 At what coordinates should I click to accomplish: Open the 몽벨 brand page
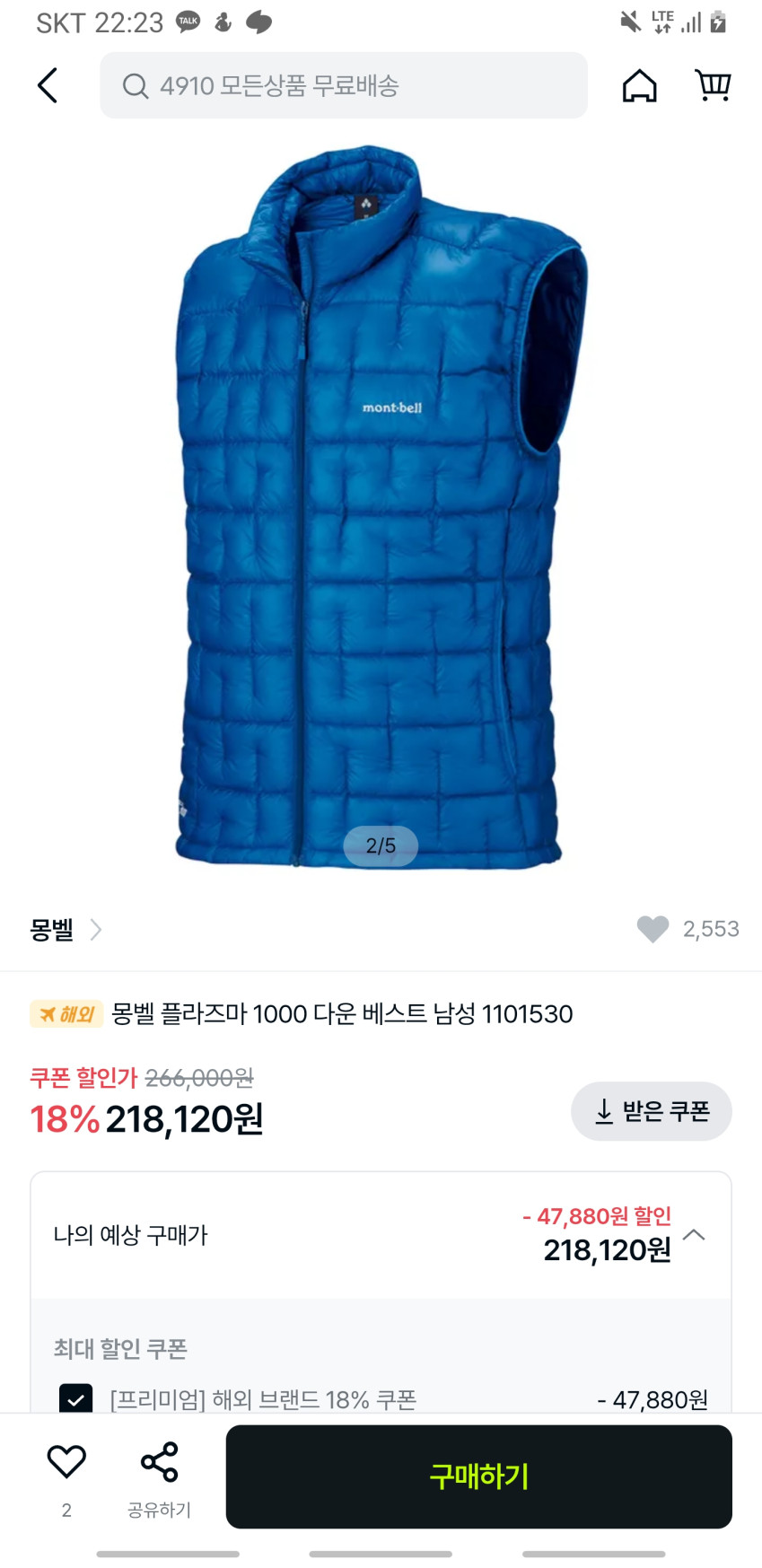(x=66, y=930)
